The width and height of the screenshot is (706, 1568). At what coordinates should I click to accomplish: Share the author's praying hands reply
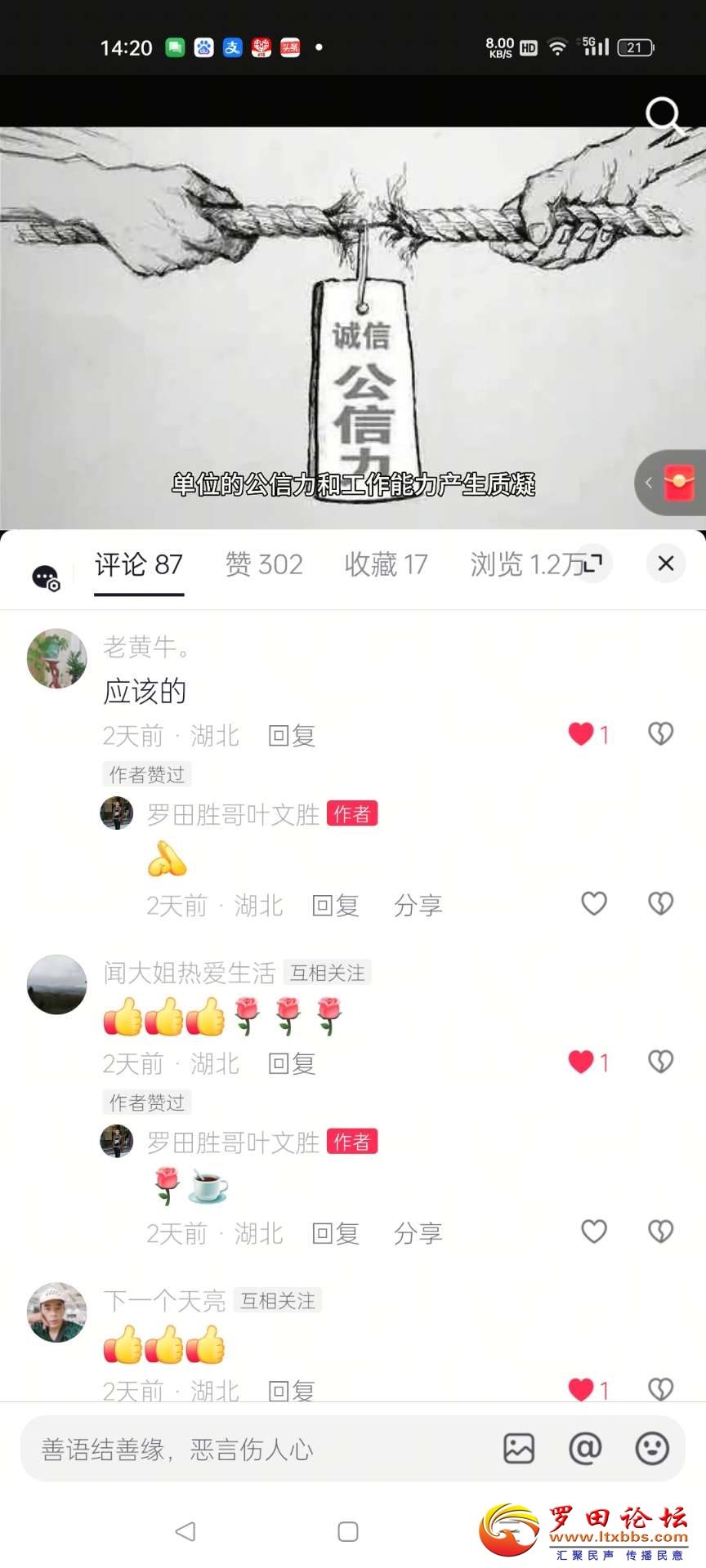pyautogui.click(x=418, y=905)
